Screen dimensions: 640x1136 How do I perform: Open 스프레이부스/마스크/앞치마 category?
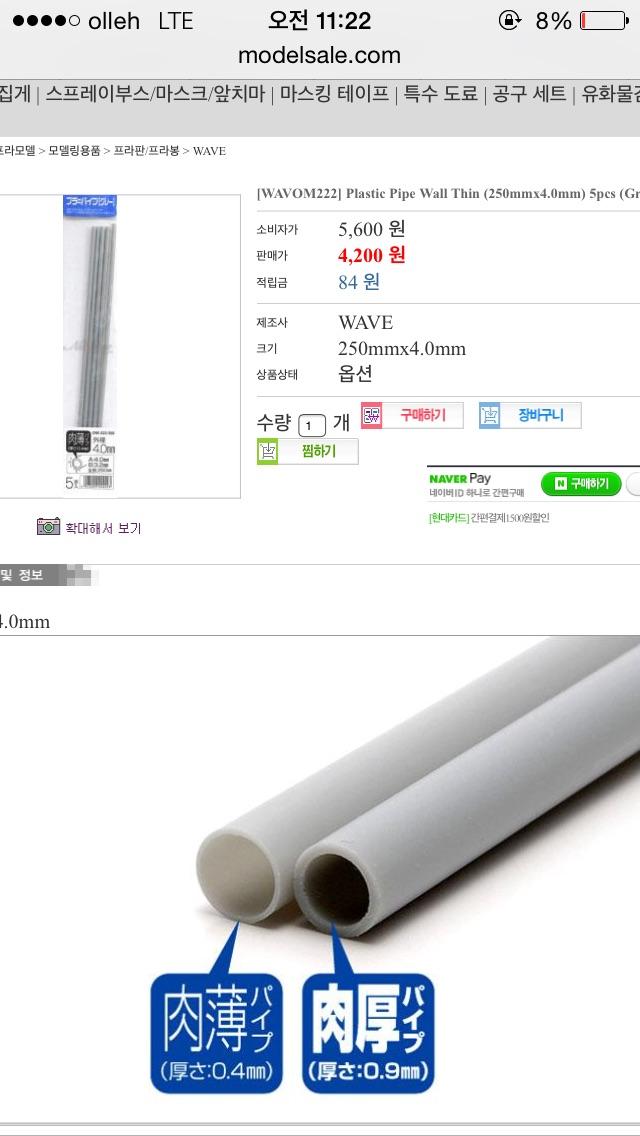(x=155, y=94)
